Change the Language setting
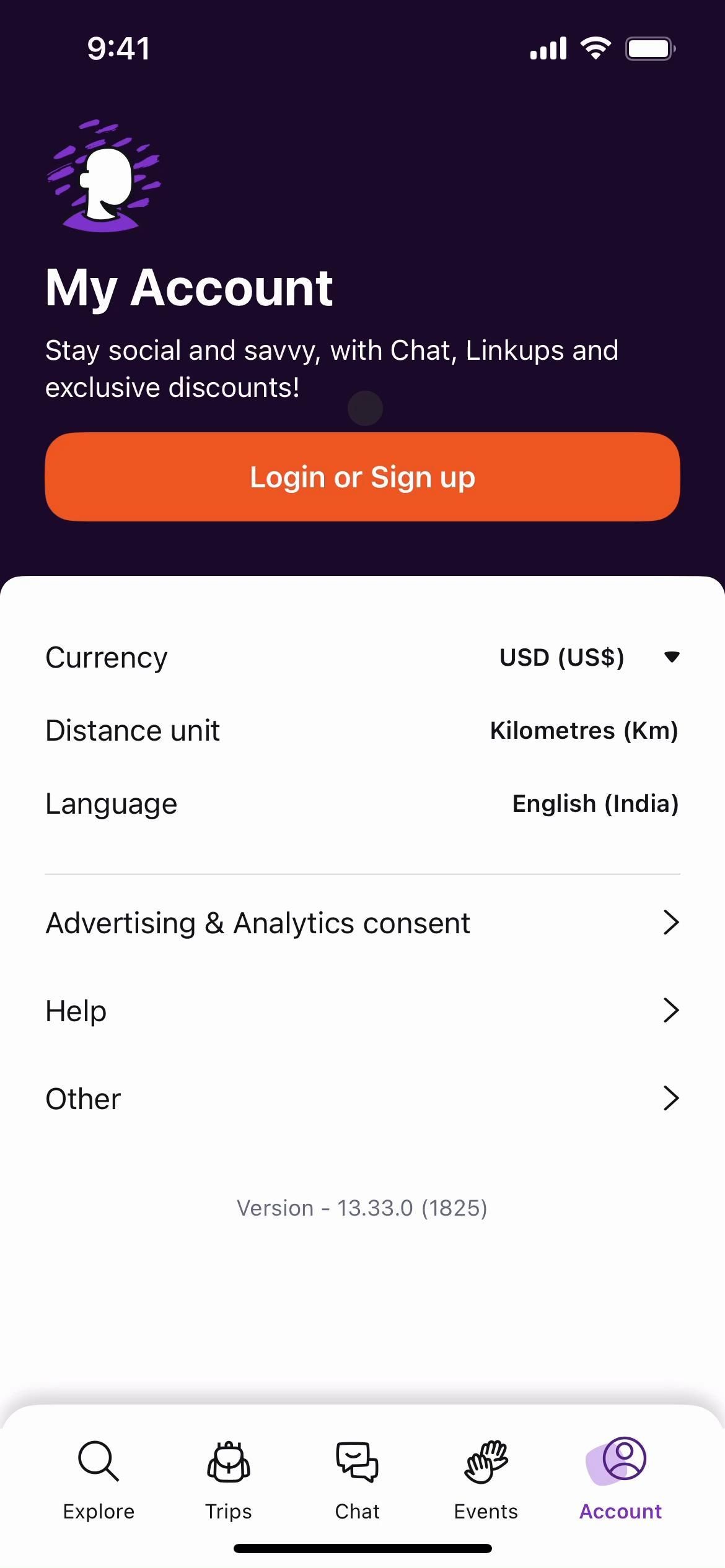This screenshot has height=1568, width=725. click(595, 804)
